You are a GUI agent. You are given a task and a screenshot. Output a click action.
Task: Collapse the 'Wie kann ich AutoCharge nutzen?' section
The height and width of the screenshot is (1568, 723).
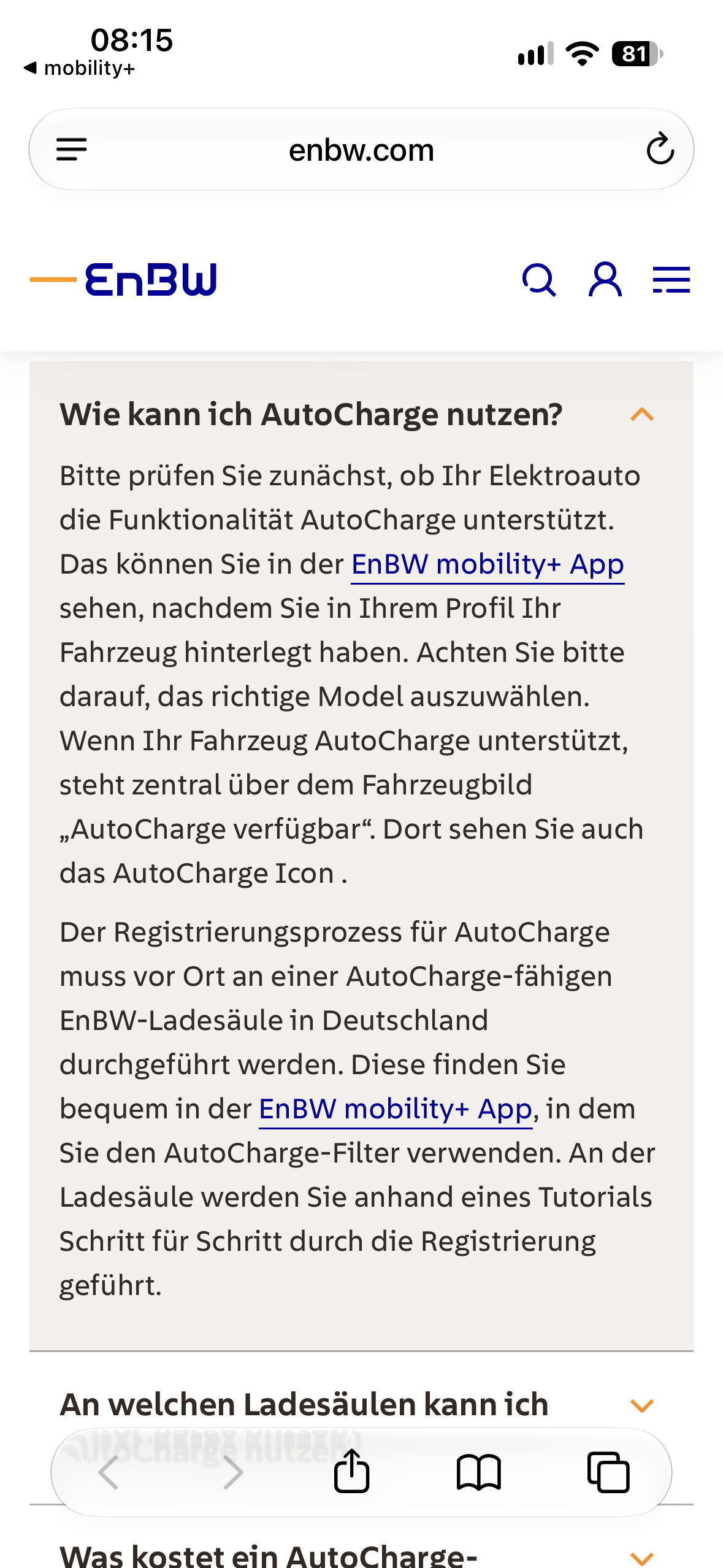642,415
